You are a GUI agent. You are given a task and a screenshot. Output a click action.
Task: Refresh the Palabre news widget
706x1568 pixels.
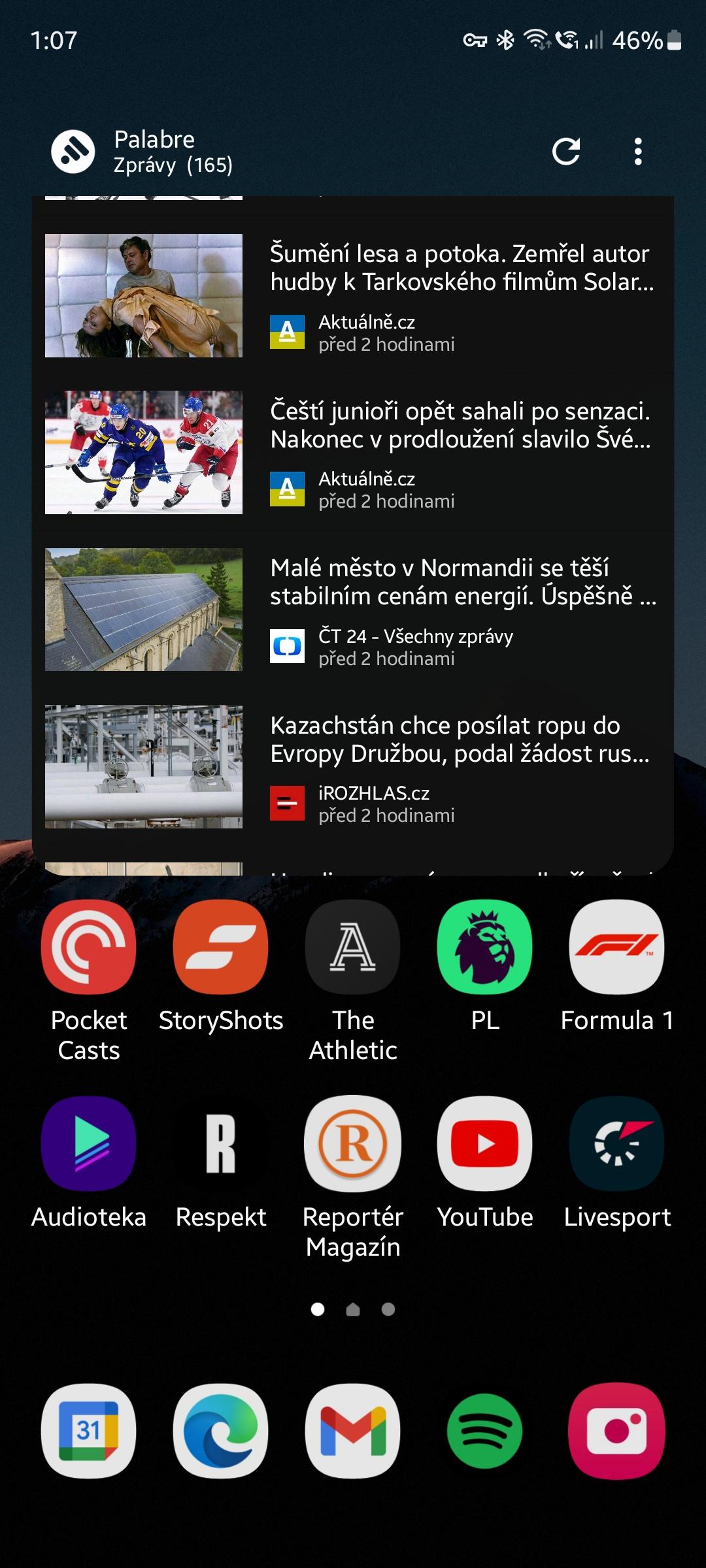click(566, 152)
